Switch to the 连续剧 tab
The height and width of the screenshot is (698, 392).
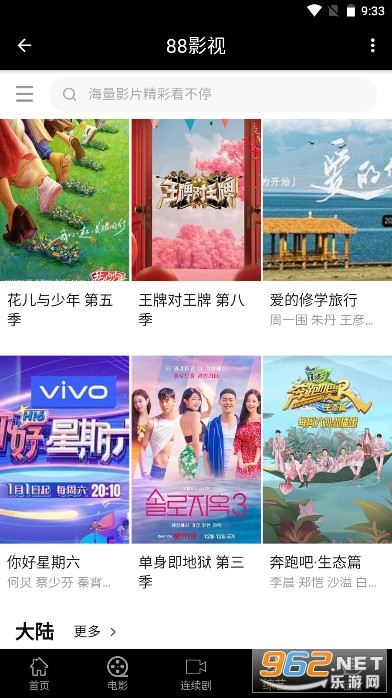196,674
